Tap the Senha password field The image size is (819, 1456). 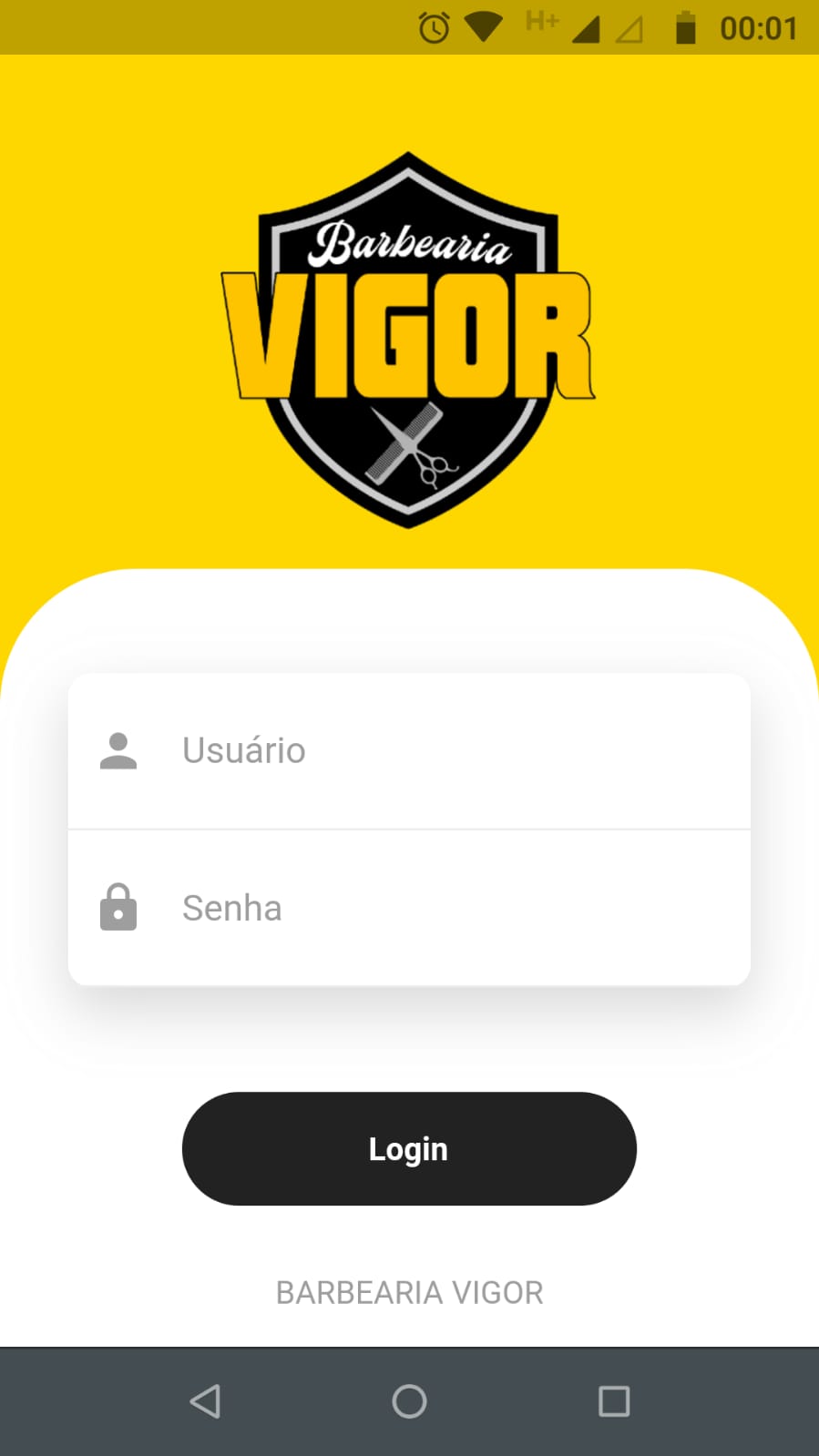[x=437, y=908]
